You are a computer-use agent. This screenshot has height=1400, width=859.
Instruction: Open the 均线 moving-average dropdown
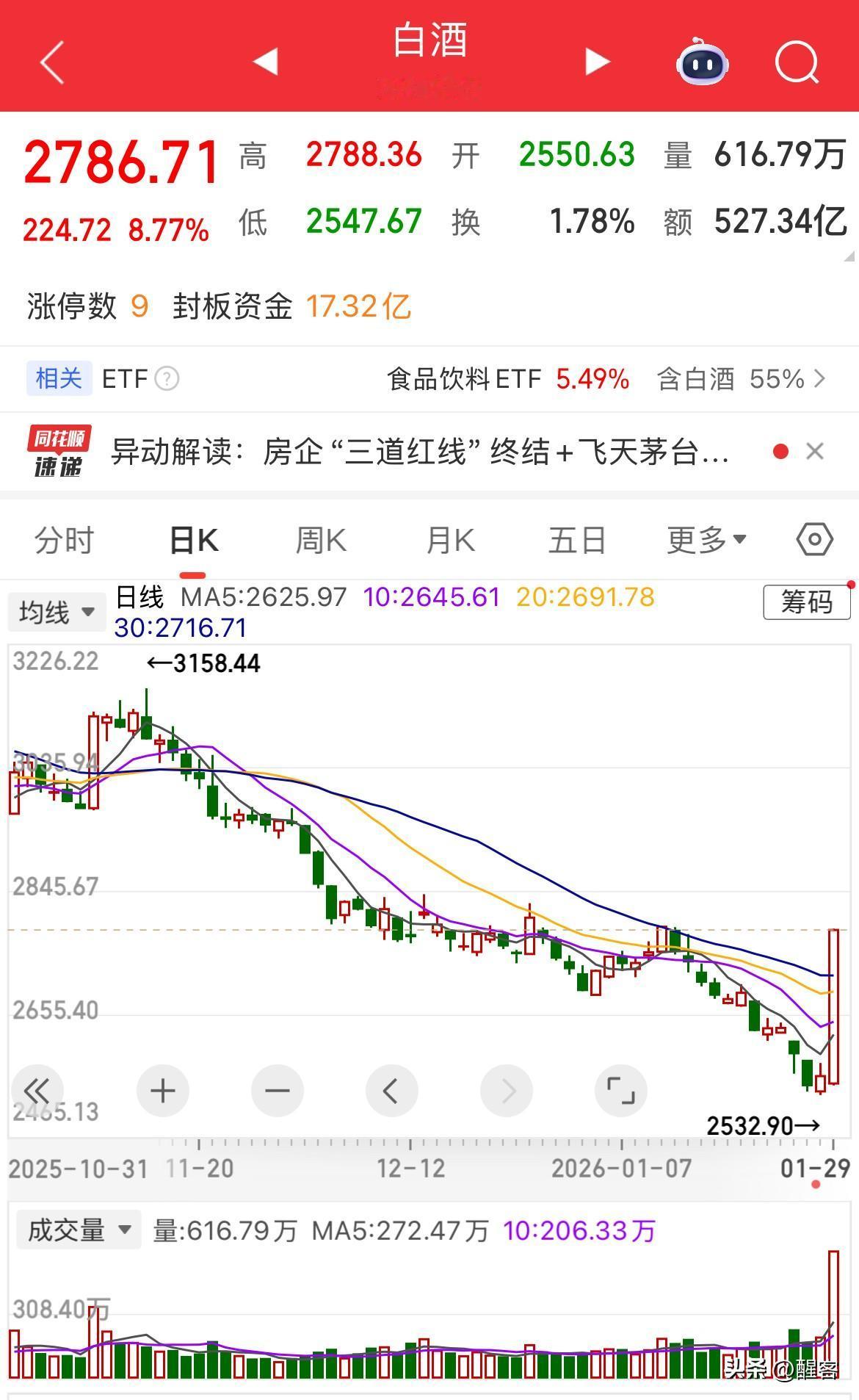tap(57, 611)
